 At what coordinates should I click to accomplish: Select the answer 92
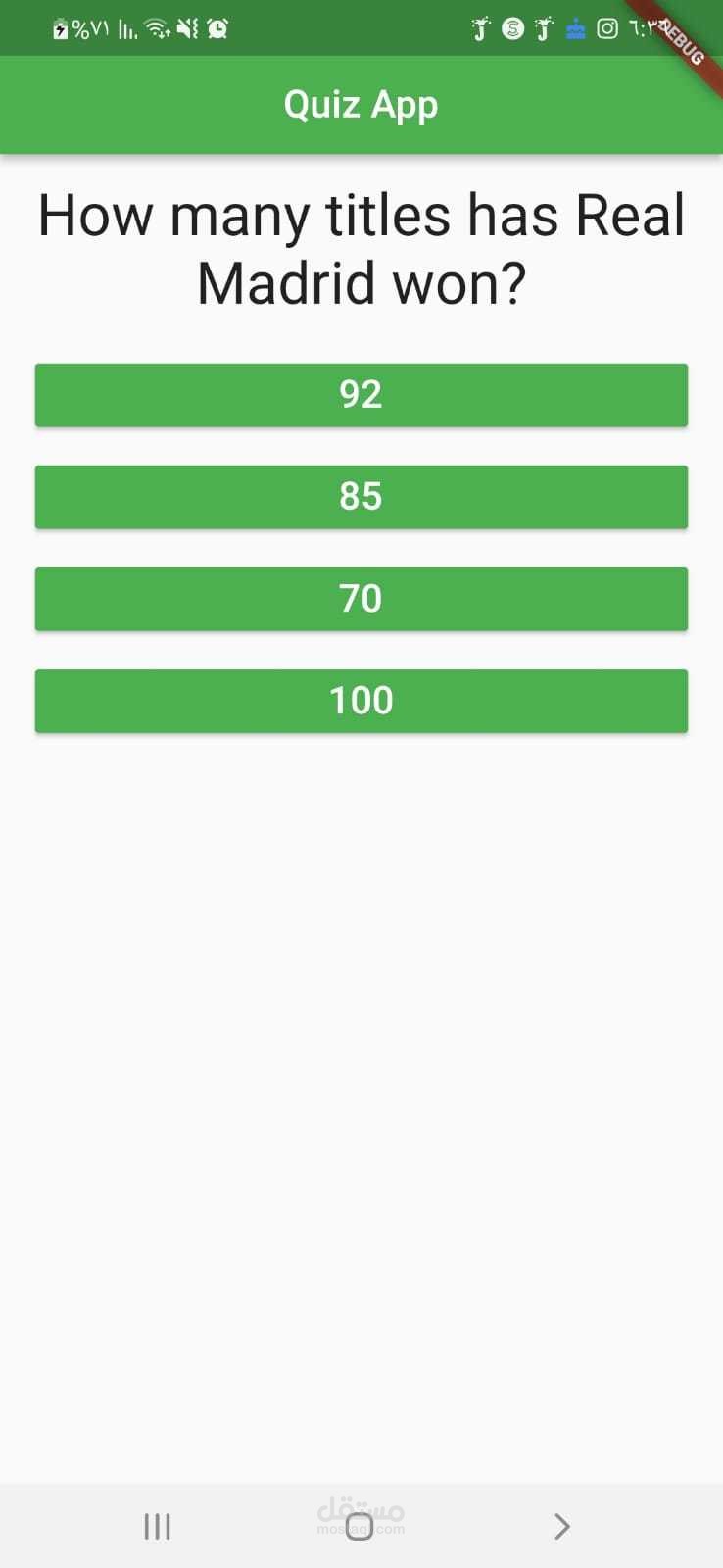pos(361,395)
